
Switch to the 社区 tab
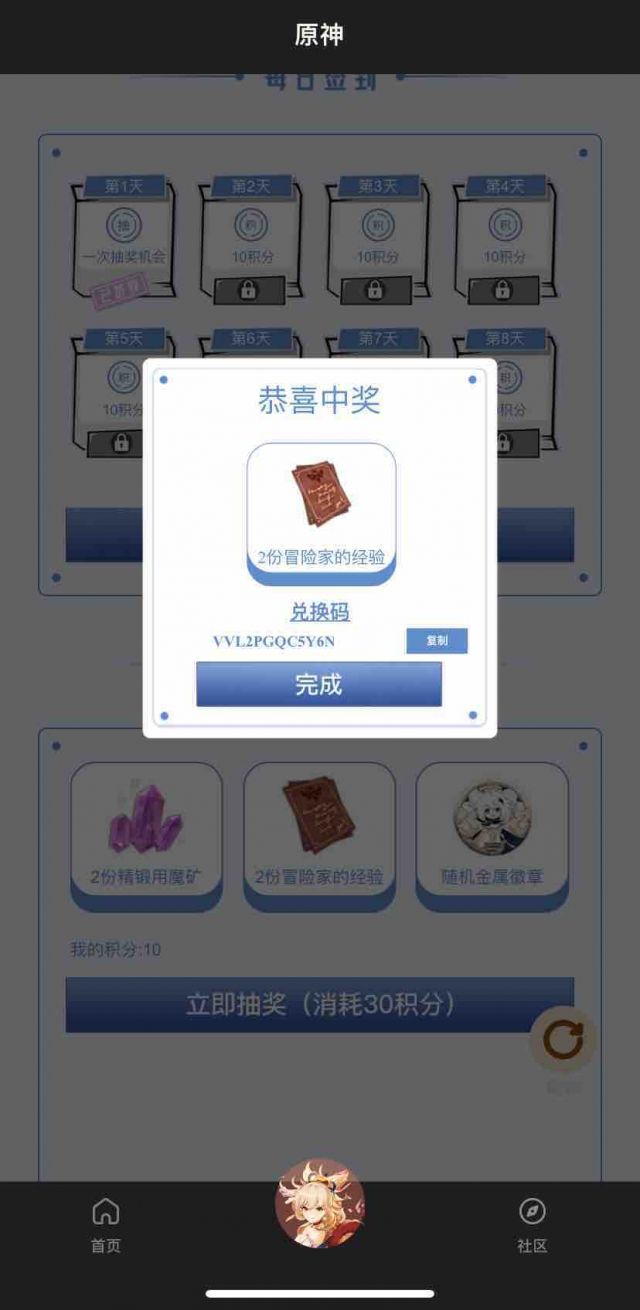tap(532, 1225)
